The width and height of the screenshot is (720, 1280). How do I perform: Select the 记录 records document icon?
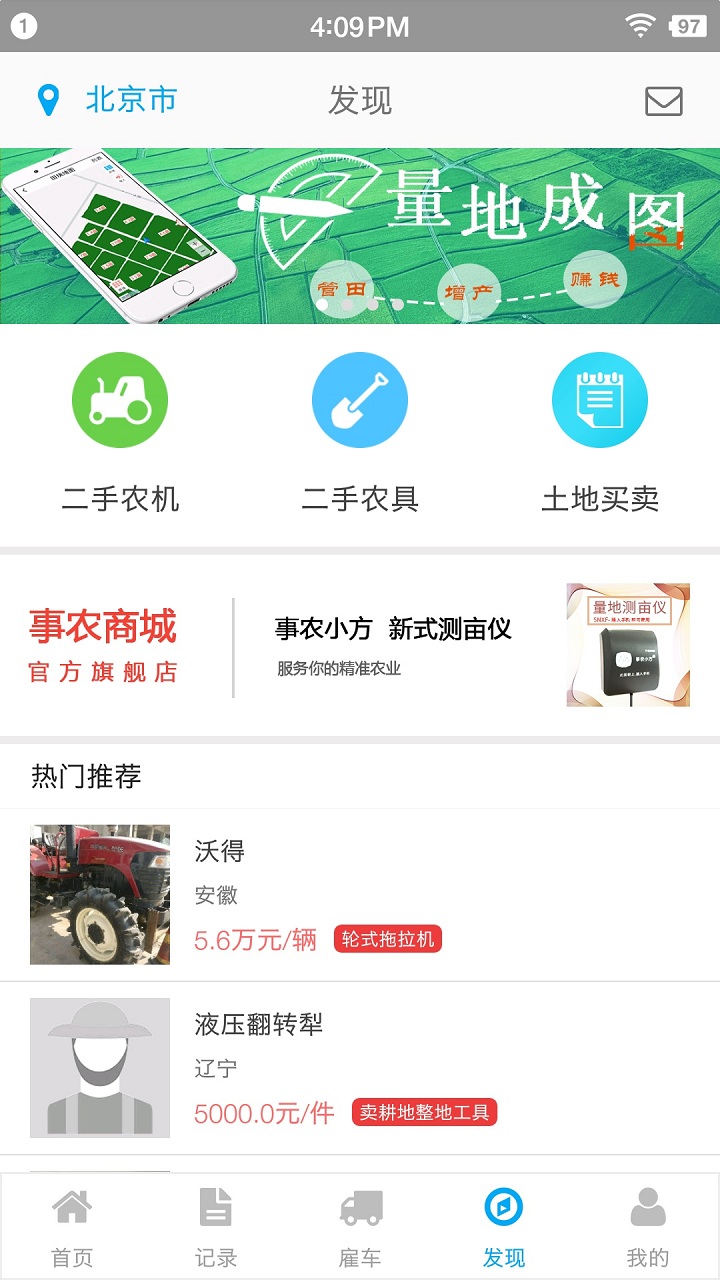(x=215, y=1210)
